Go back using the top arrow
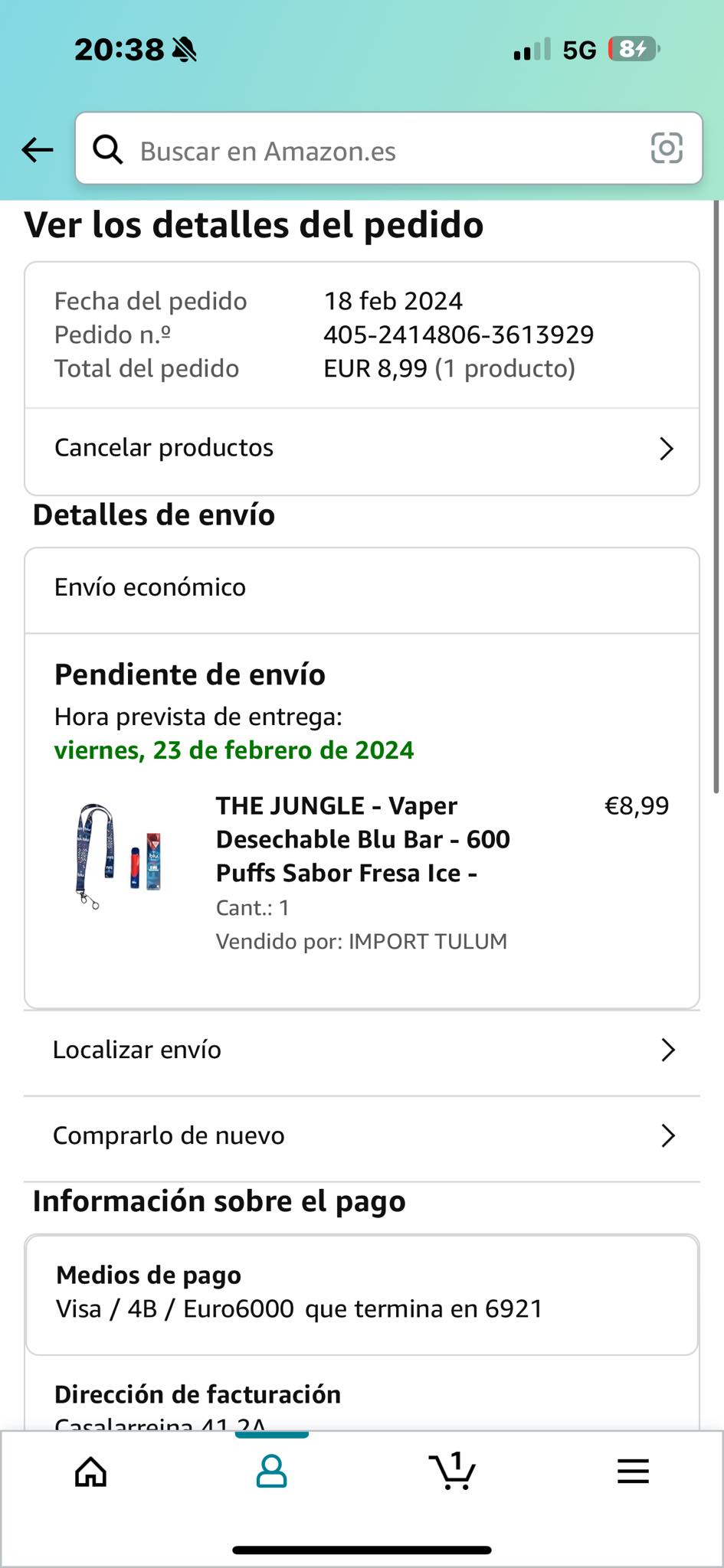The height and width of the screenshot is (1568, 724). click(x=37, y=150)
